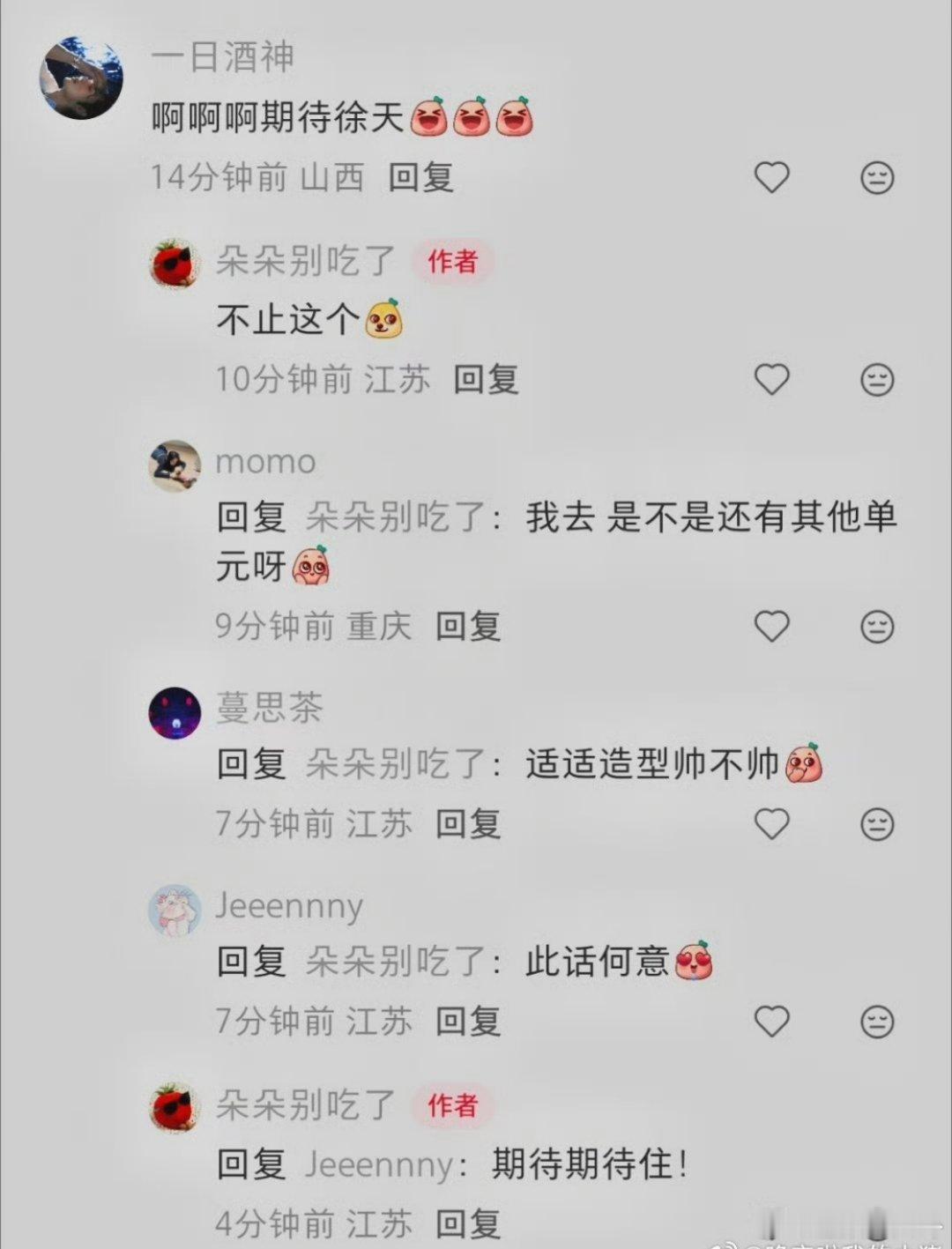Tap the heart on momo's reply
This screenshot has width=952, height=1249.
[x=773, y=627]
